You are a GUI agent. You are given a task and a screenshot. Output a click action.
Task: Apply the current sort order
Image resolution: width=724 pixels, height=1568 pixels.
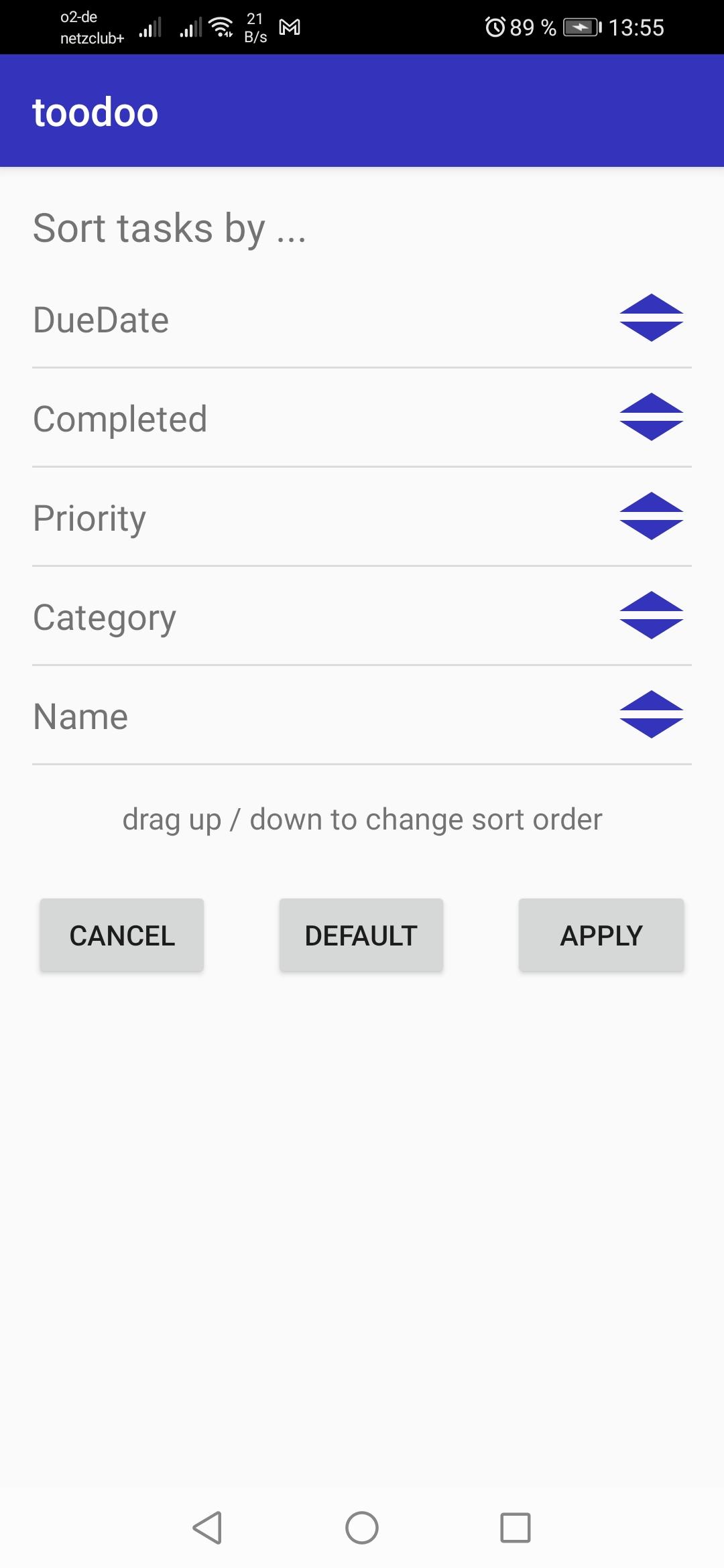(601, 935)
